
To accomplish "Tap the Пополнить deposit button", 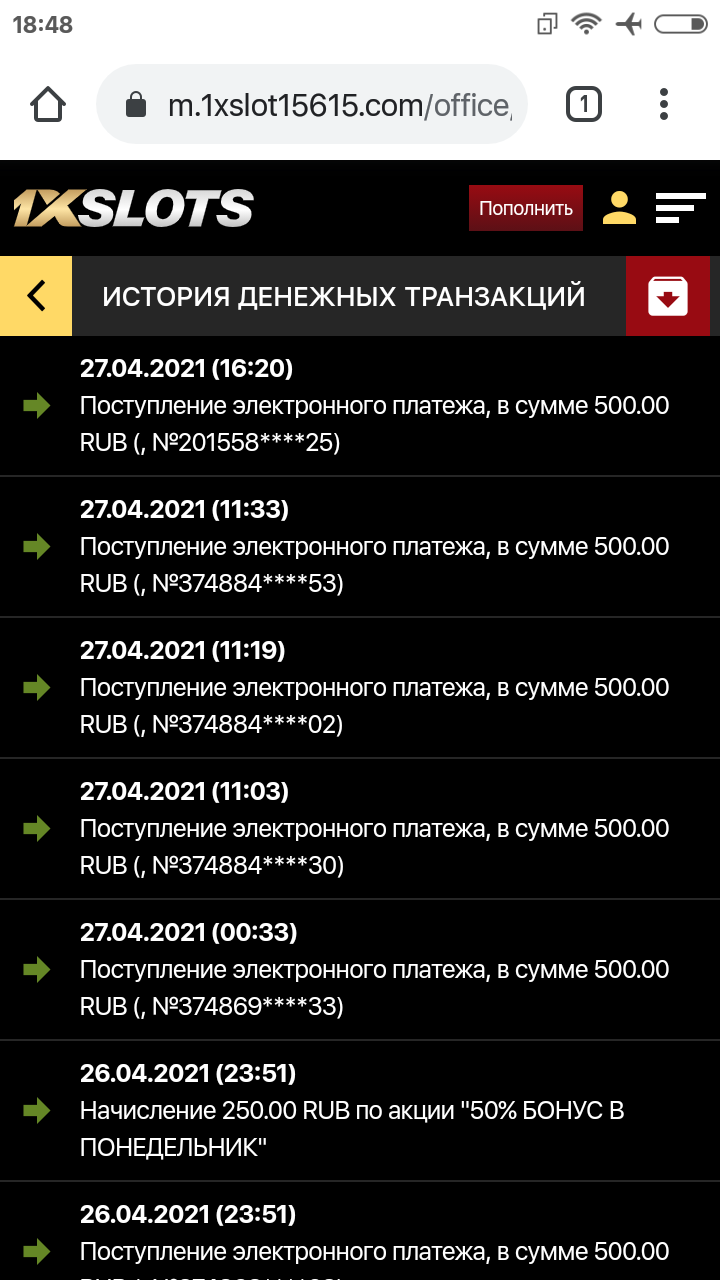I will point(526,208).
